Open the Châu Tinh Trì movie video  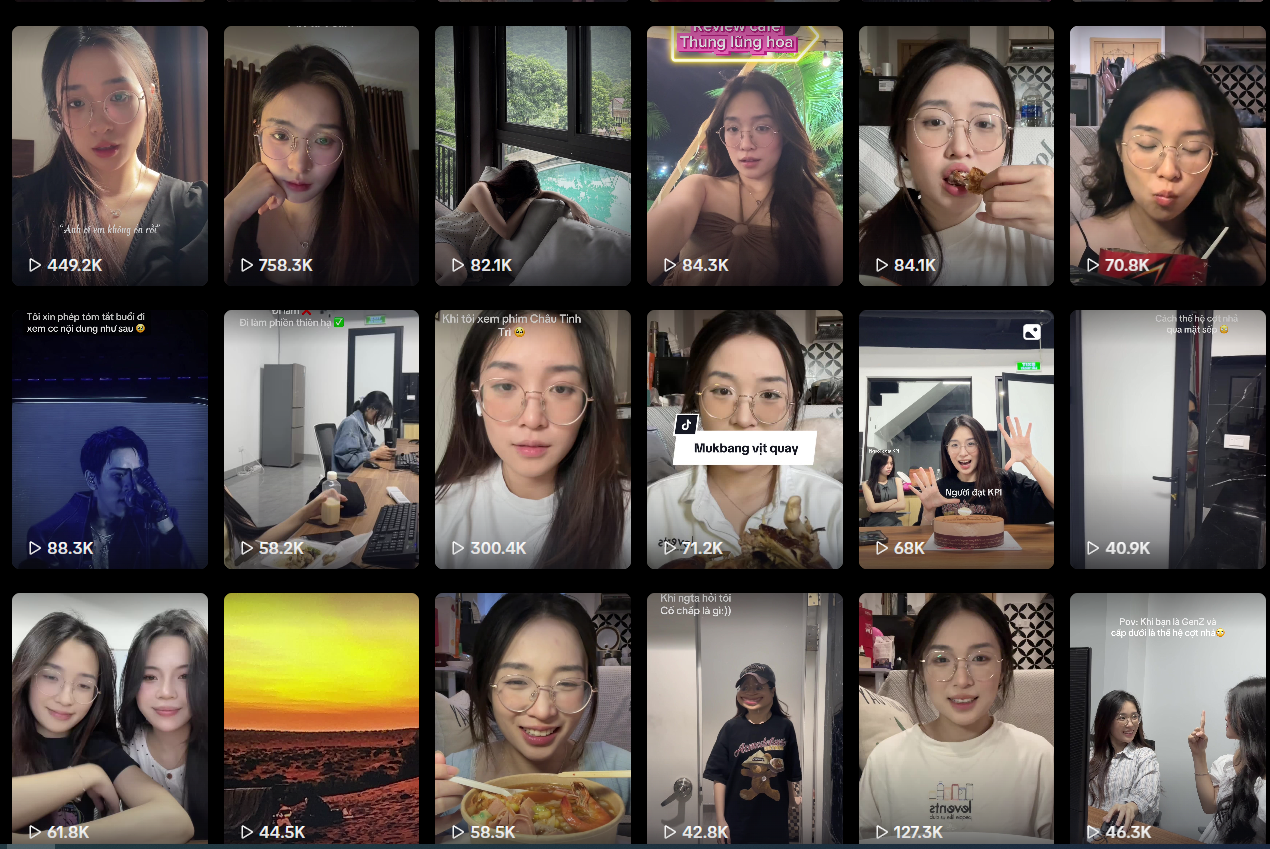click(x=533, y=439)
